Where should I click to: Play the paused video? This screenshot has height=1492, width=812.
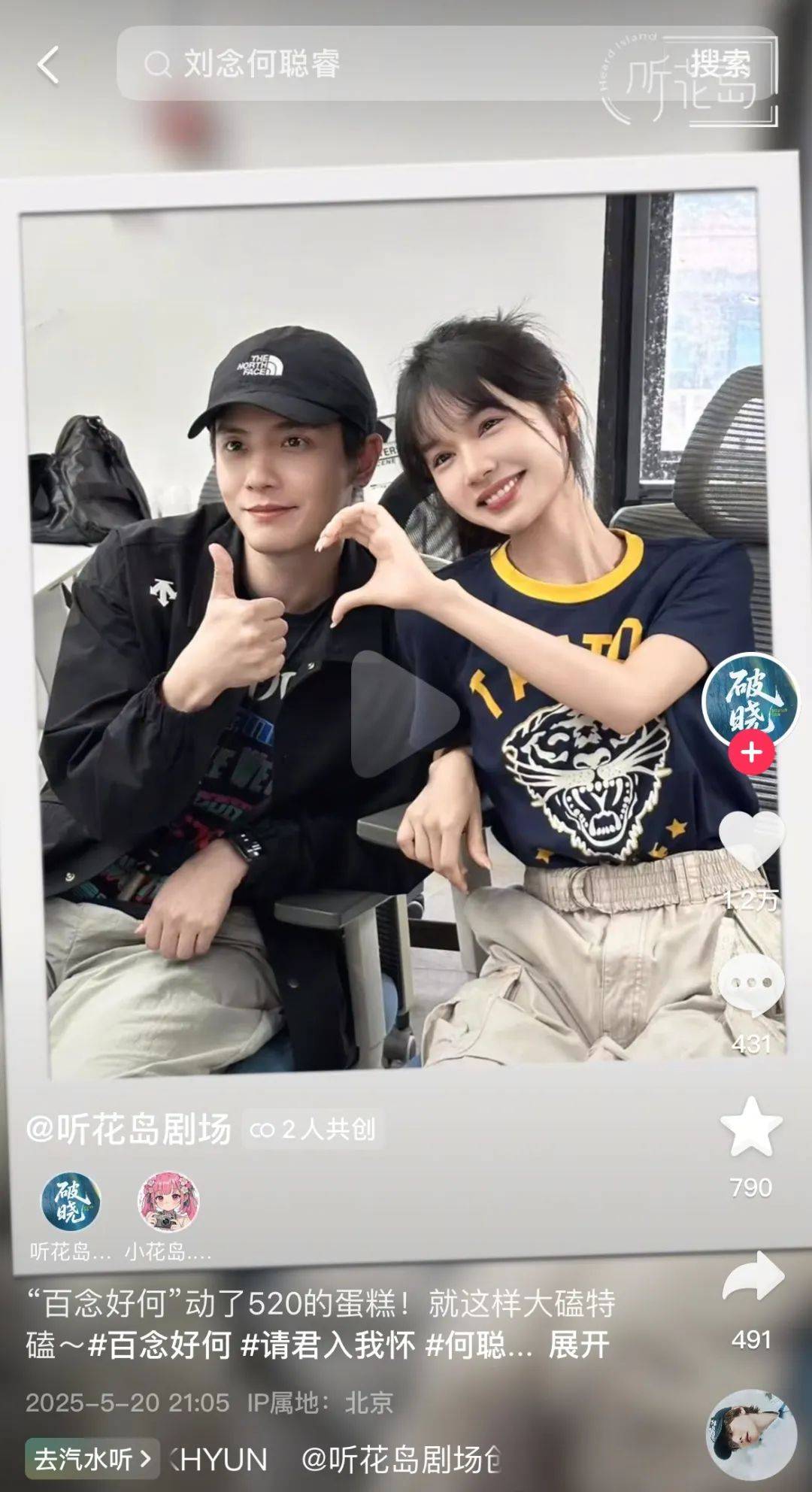[x=404, y=713]
